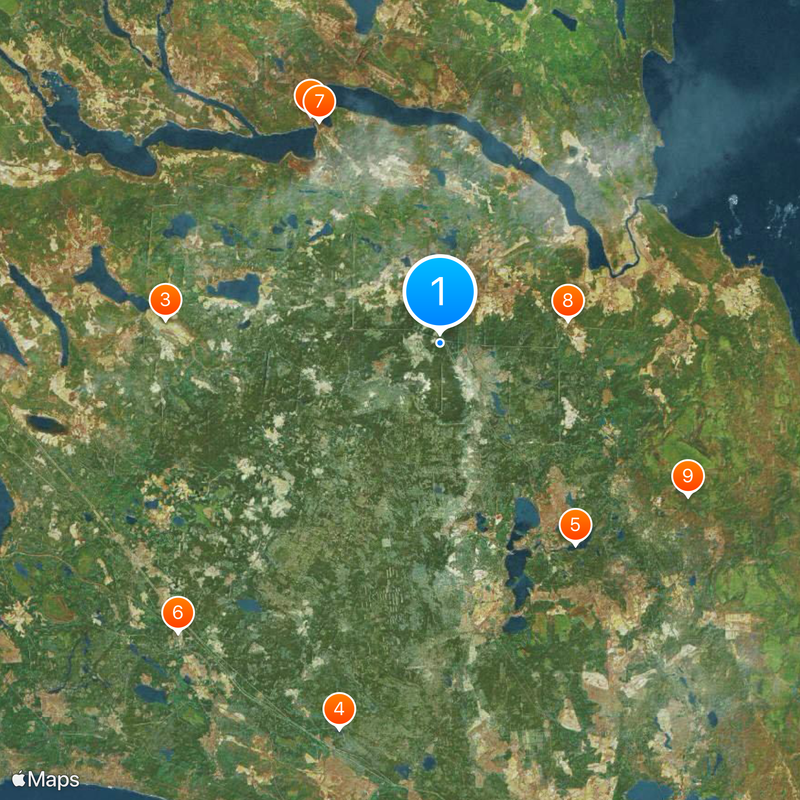Viewport: 800px width, 800px height.
Task: Open map marker number 7
Action: pyautogui.click(x=320, y=100)
